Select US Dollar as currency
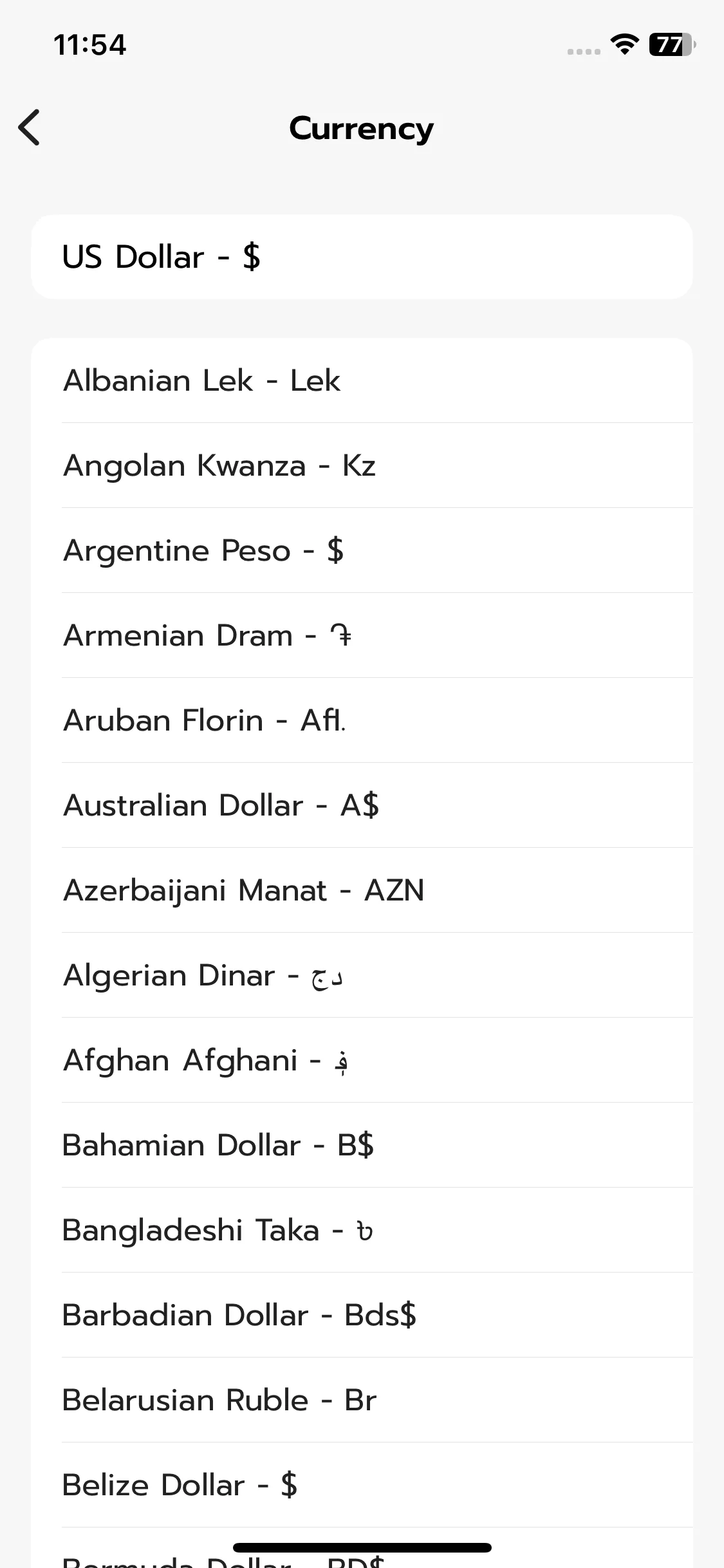 tap(360, 257)
